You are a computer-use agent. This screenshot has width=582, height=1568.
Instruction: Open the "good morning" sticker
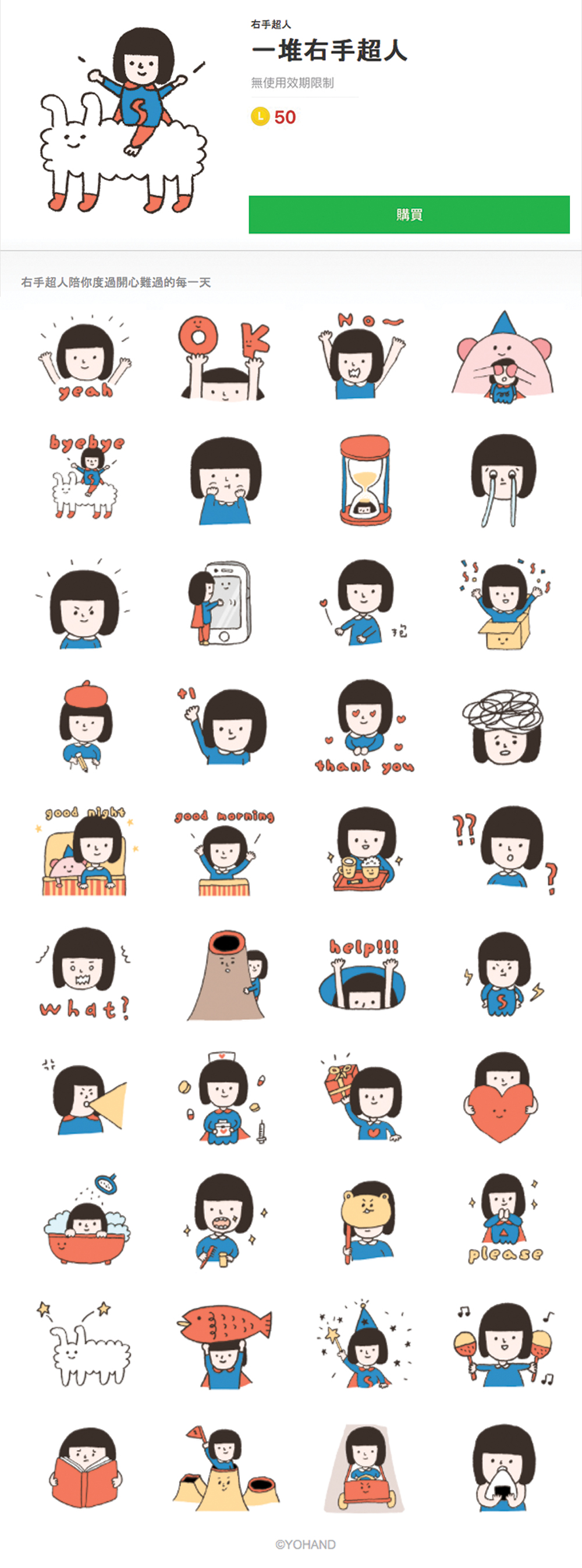pos(224,852)
